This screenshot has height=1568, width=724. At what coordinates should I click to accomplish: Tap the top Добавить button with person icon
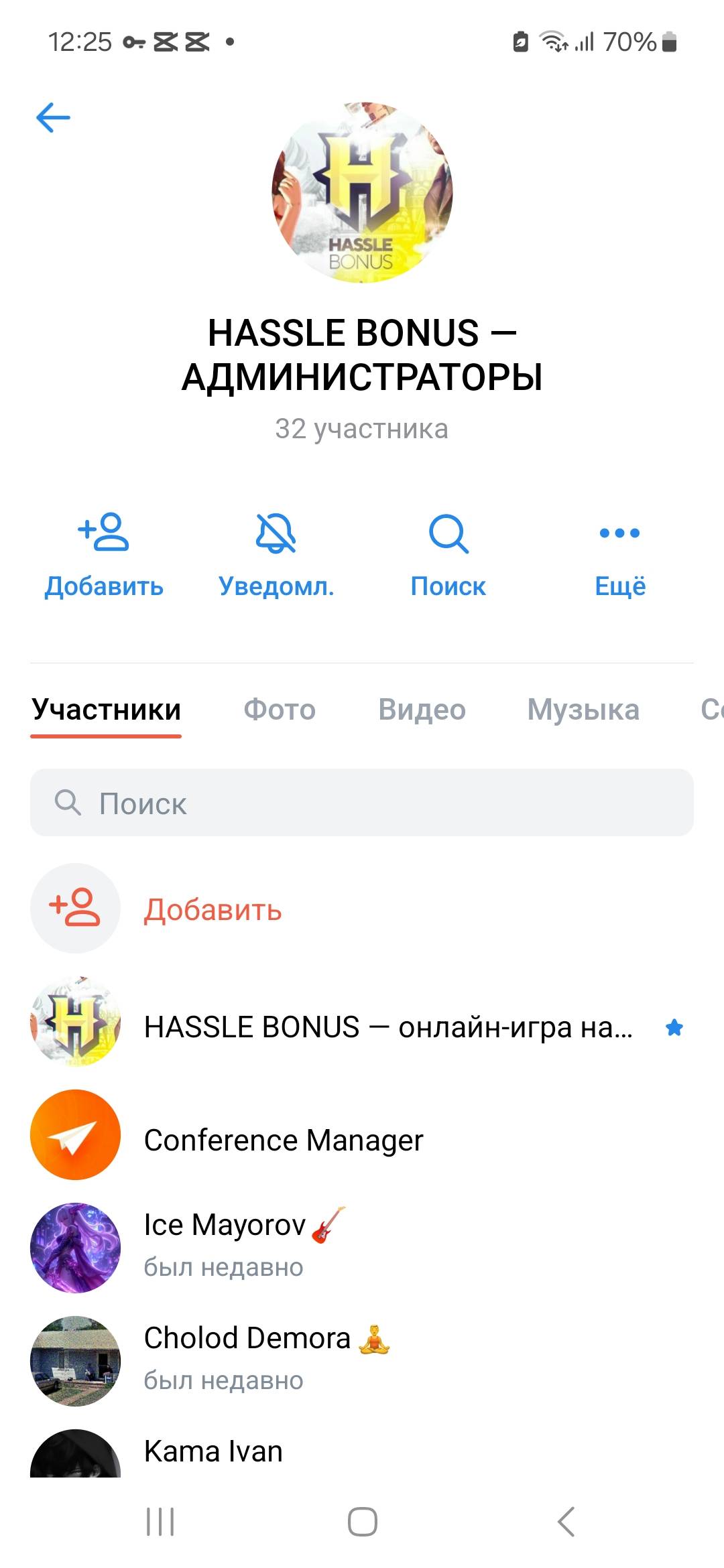pyautogui.click(x=104, y=554)
